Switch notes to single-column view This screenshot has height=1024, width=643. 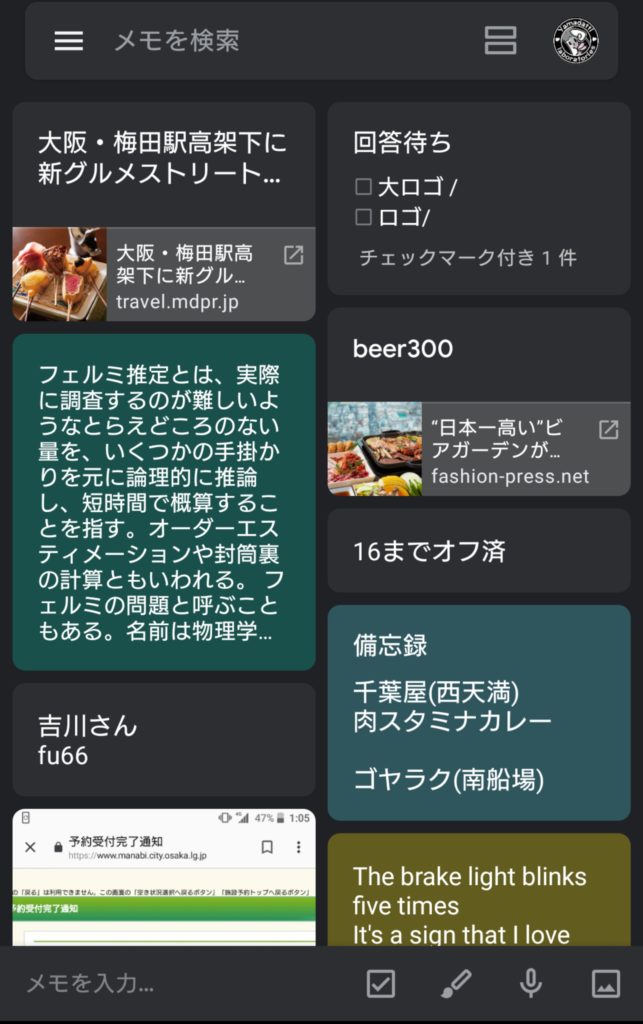500,41
